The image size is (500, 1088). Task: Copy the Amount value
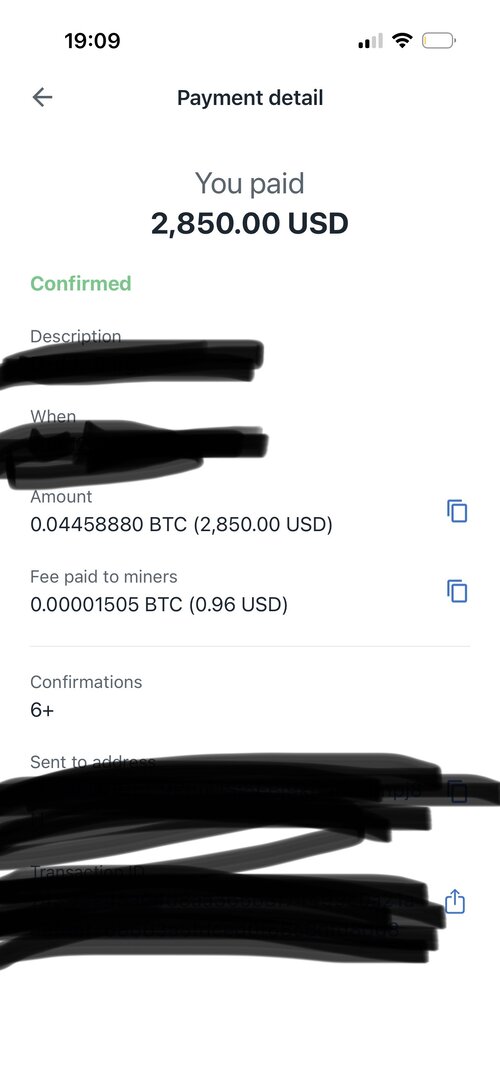pyautogui.click(x=457, y=511)
